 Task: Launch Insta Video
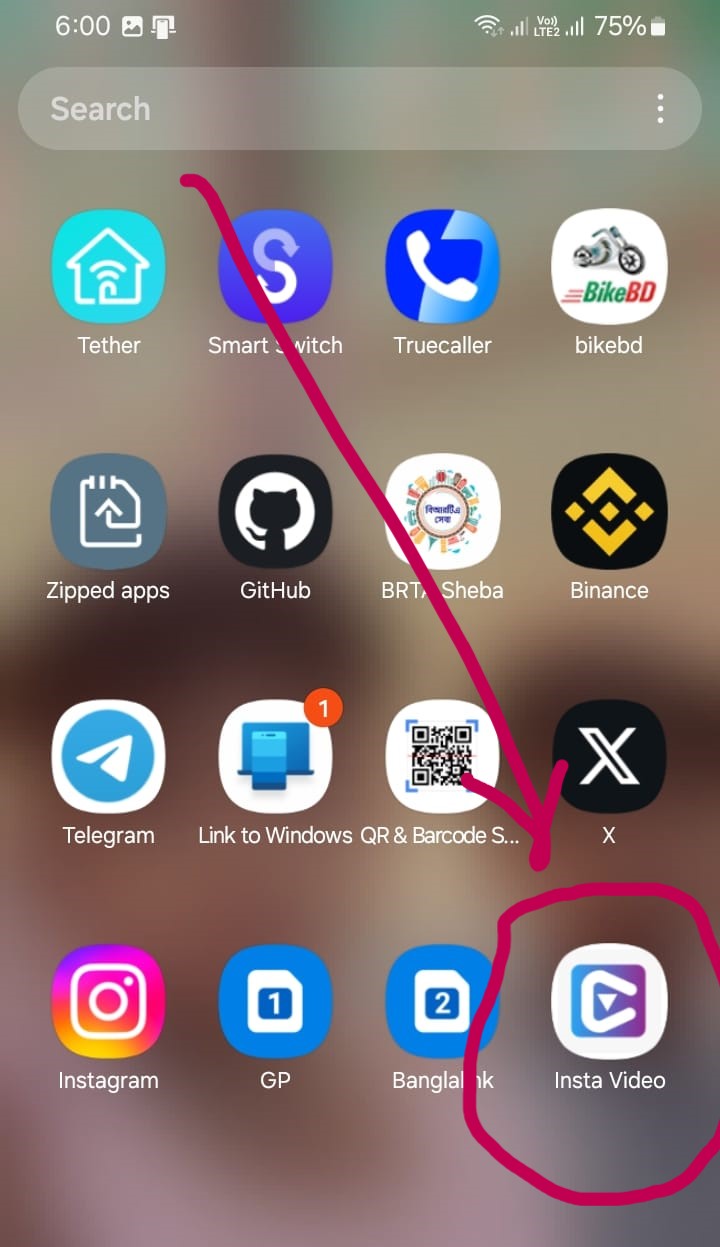(609, 1002)
